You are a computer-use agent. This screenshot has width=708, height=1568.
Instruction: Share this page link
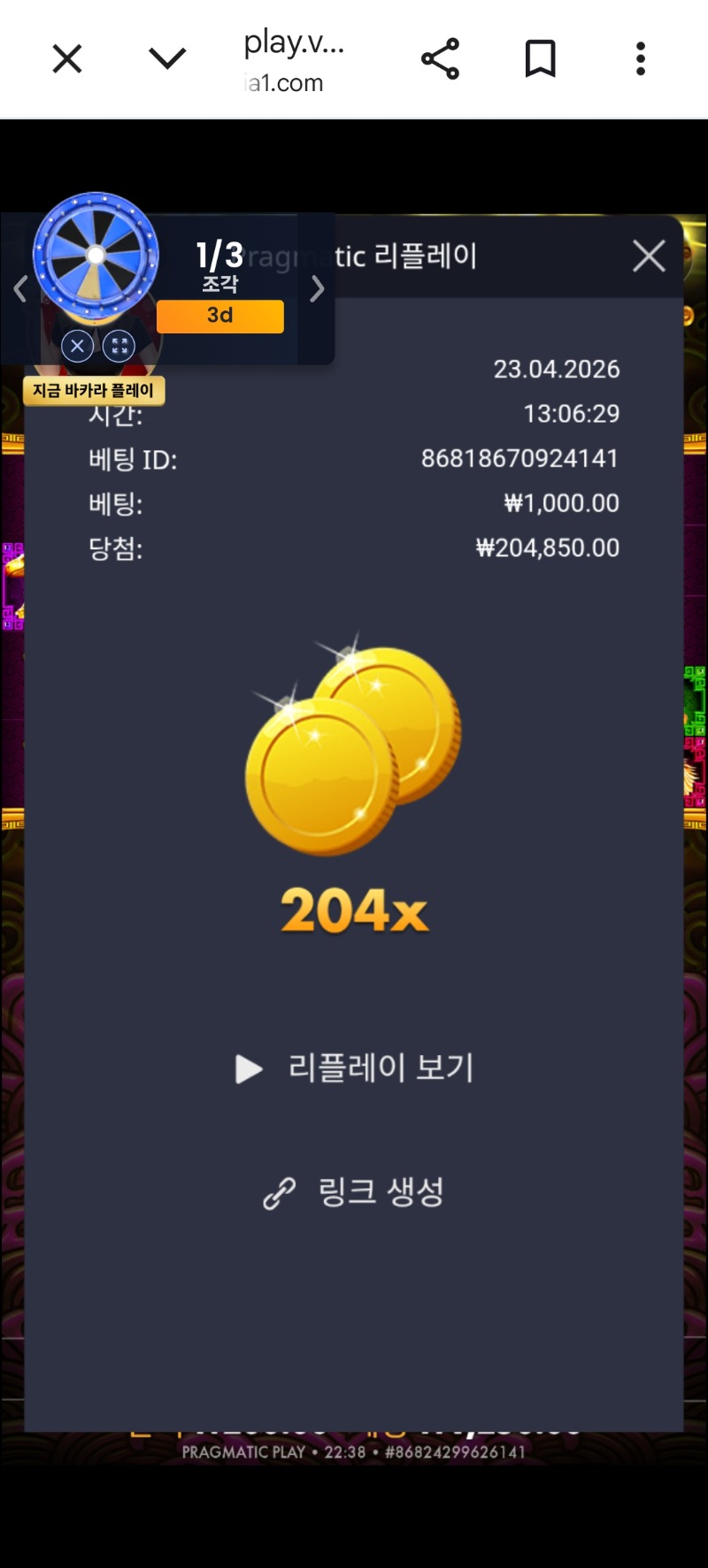(440, 59)
